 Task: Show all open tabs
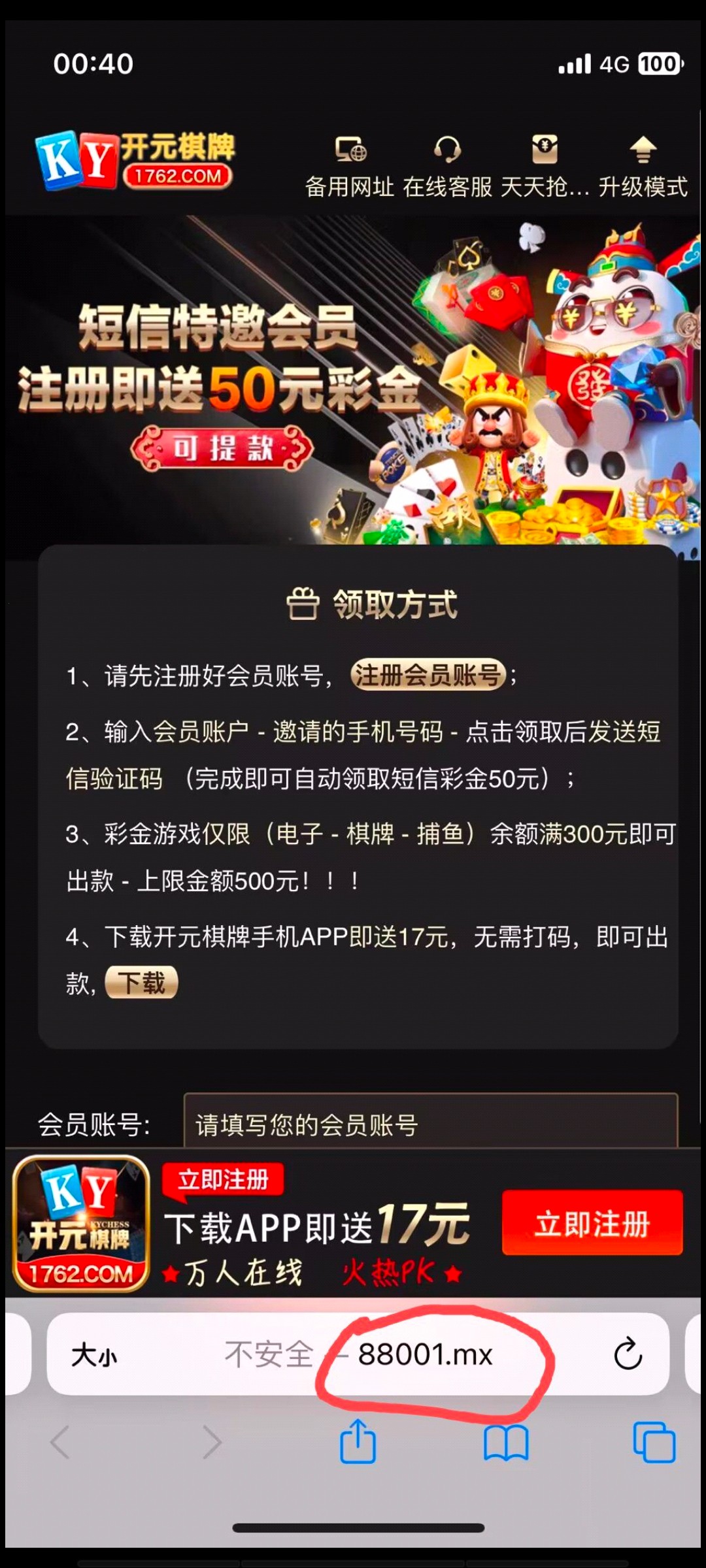pyautogui.click(x=654, y=1443)
